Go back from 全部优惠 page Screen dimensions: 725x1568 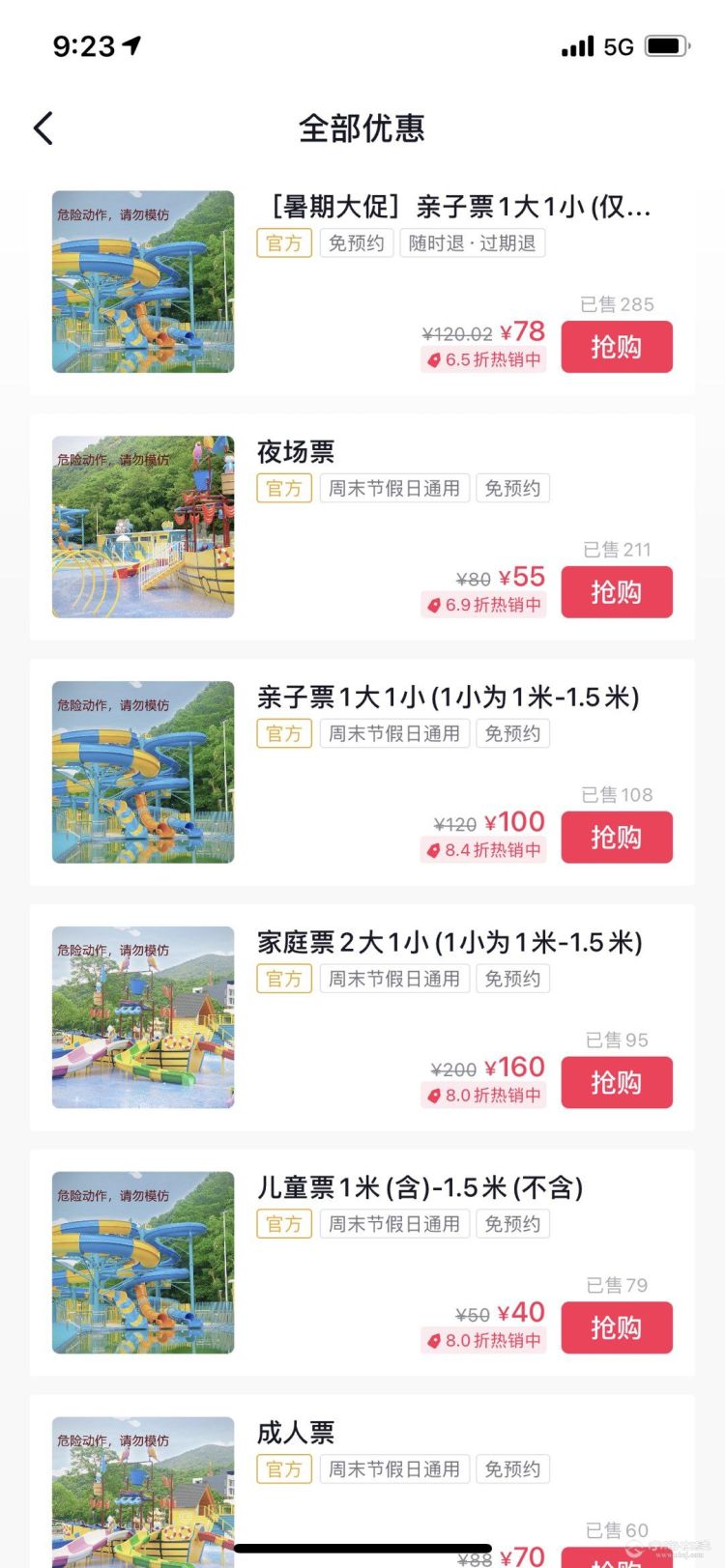coord(43,128)
